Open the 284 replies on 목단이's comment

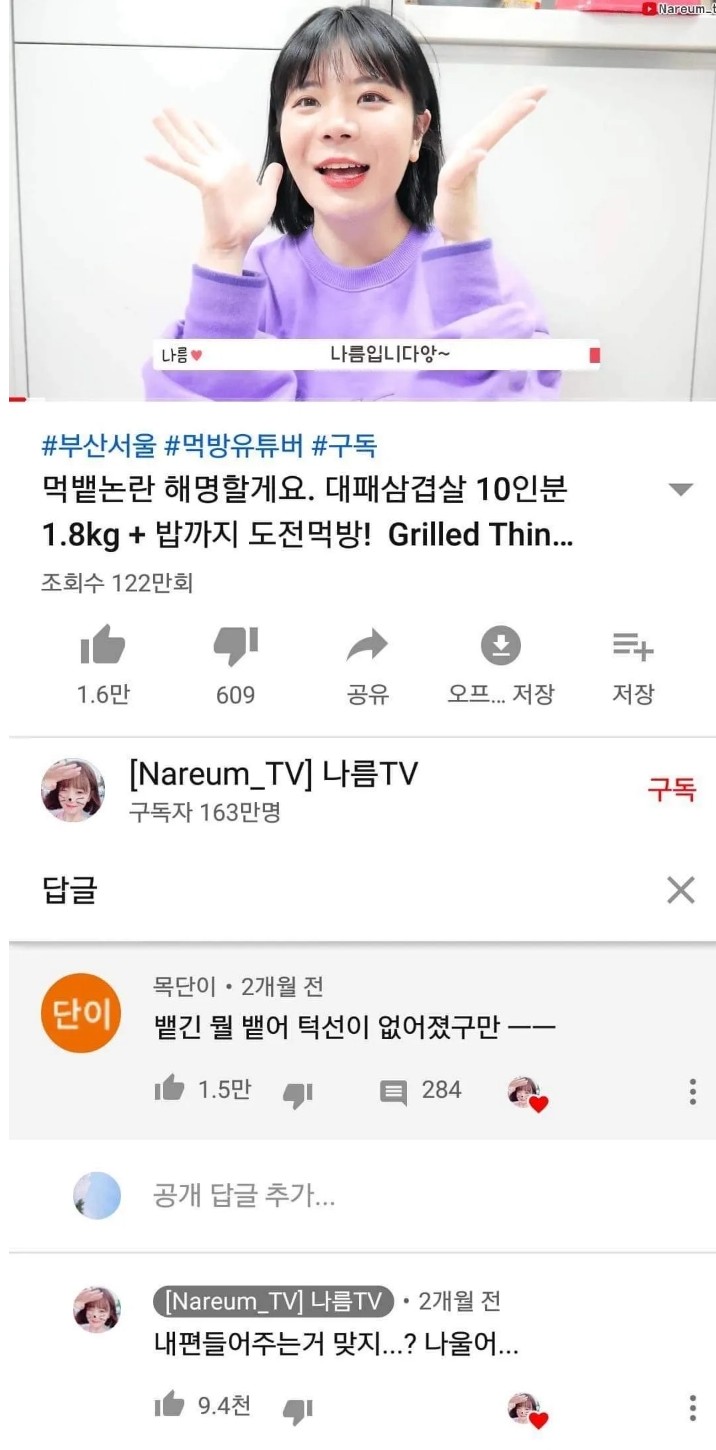pyautogui.click(x=420, y=1091)
